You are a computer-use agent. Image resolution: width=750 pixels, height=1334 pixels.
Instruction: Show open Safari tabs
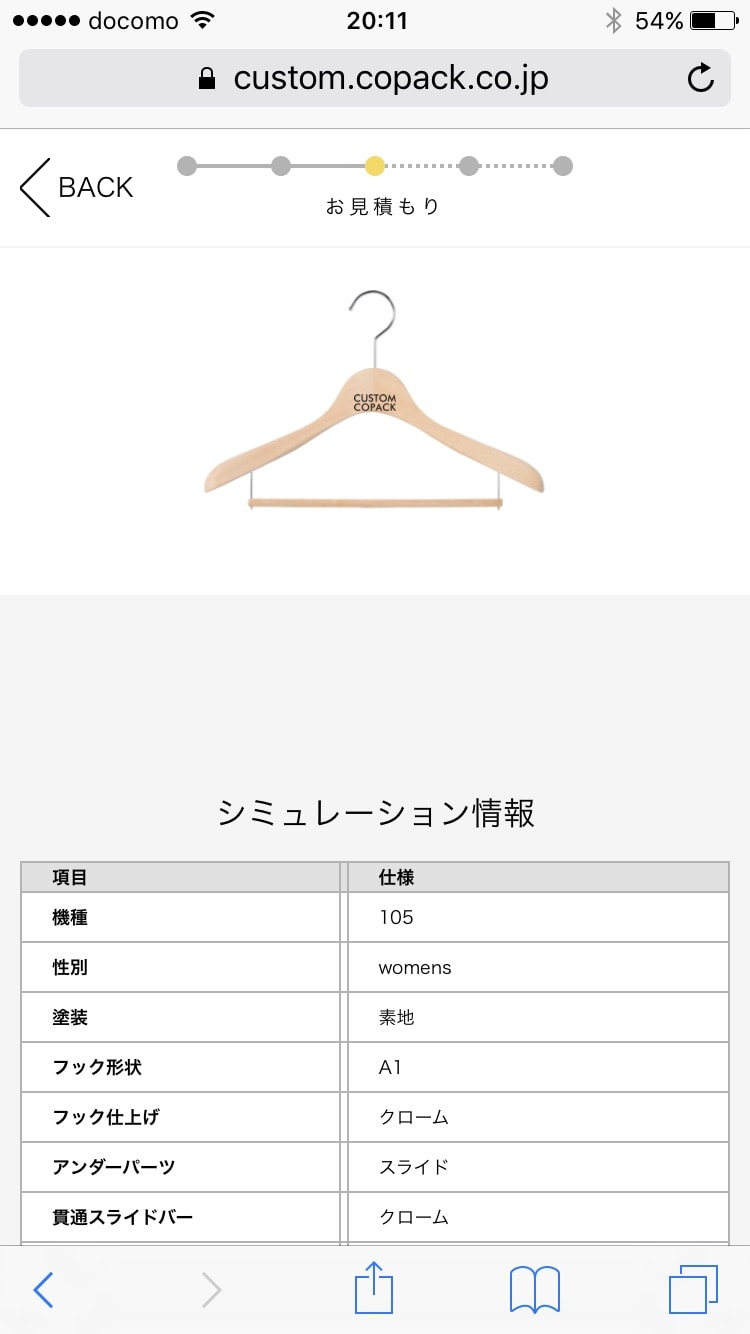pos(694,1290)
